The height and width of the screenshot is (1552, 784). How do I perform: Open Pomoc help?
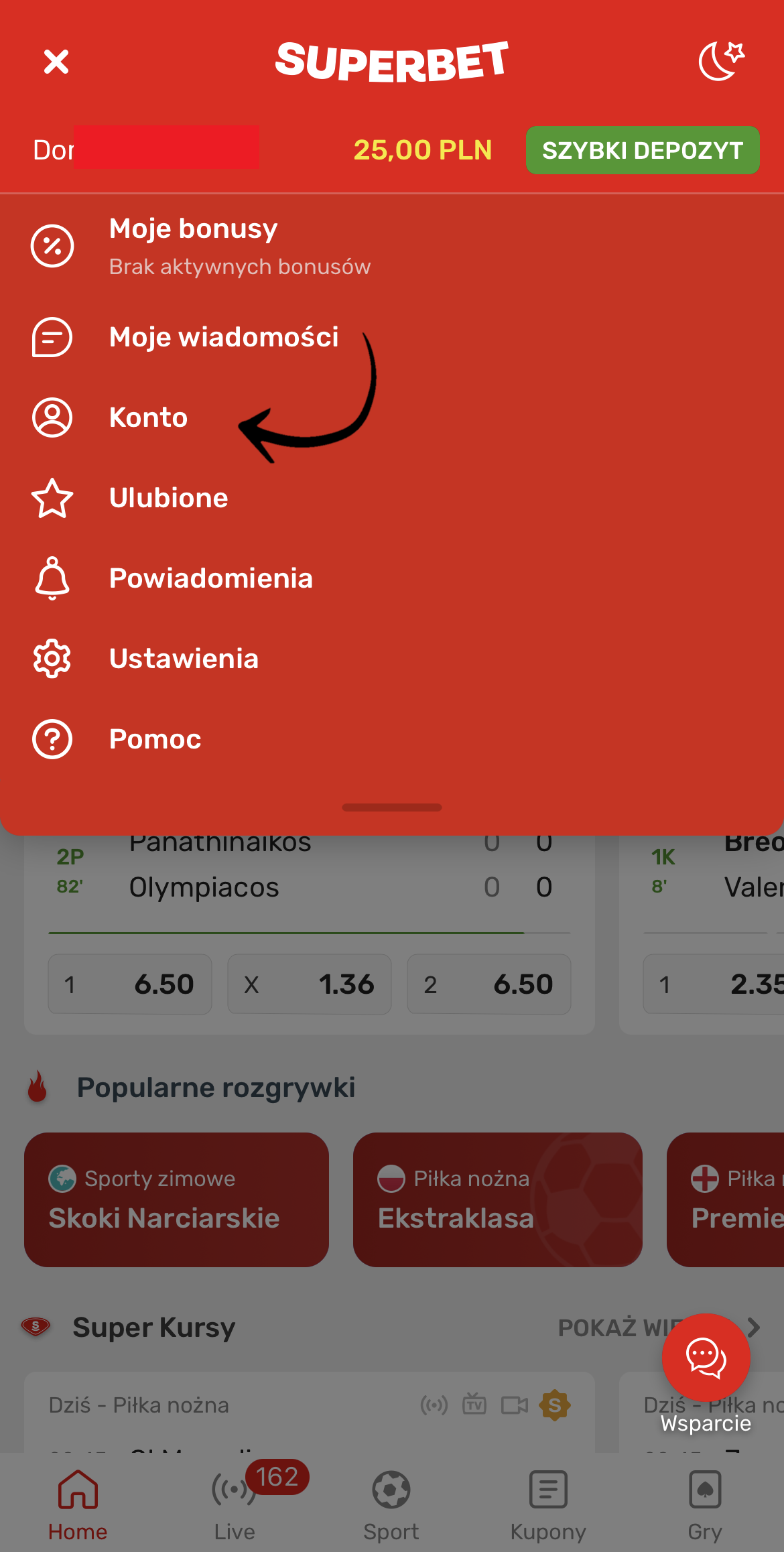point(392,739)
